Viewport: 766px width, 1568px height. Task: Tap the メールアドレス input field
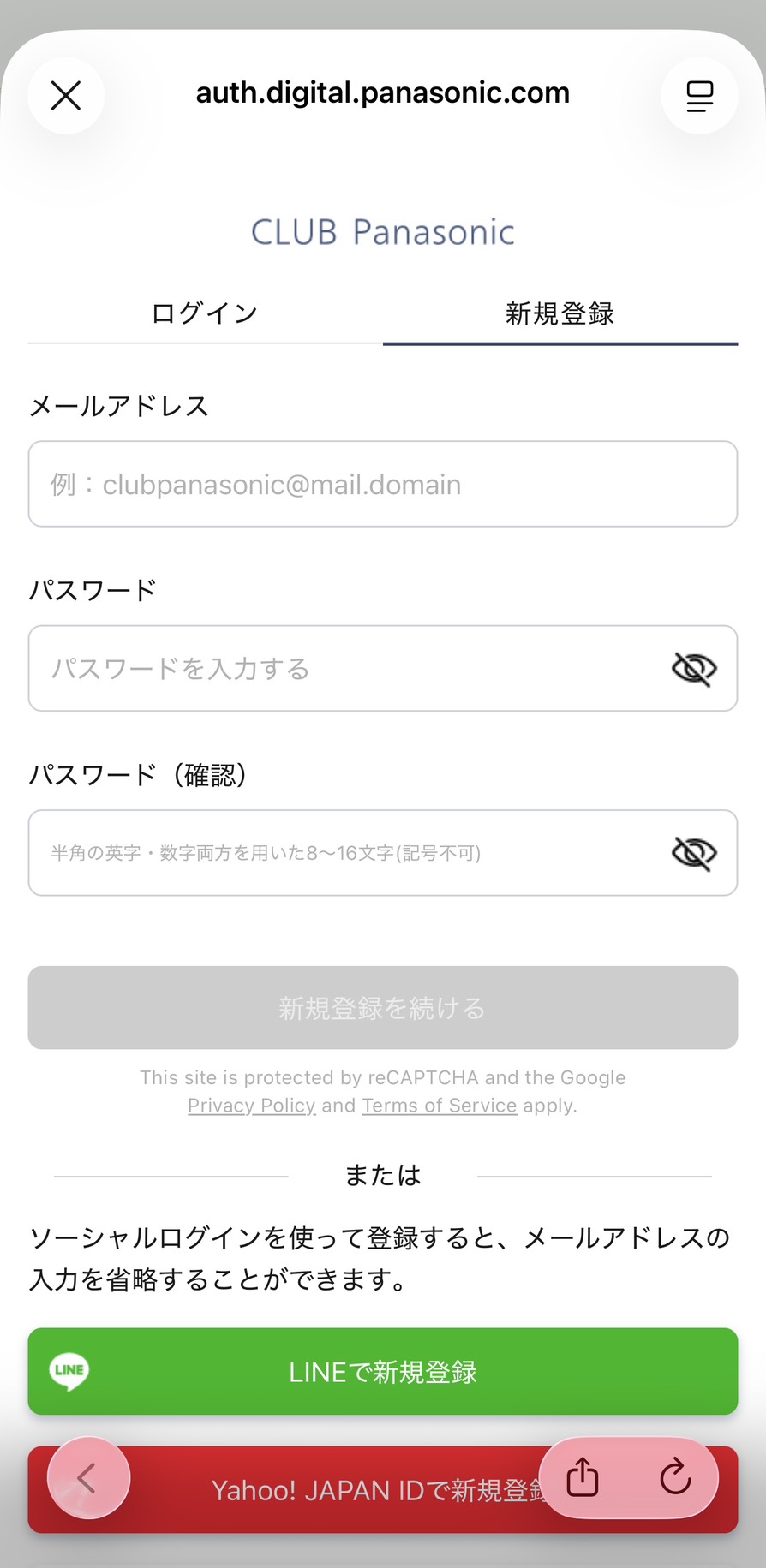pyautogui.click(x=383, y=484)
